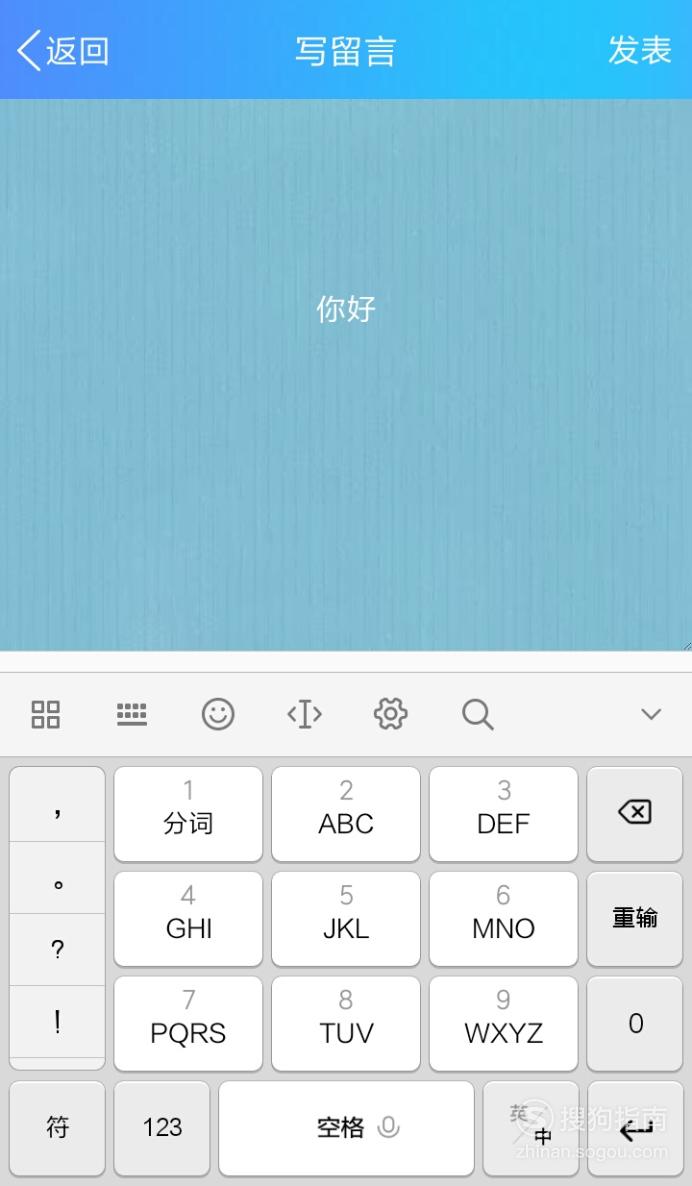Viewport: 692px width, 1186px height.
Task: Go back with the 返回 button
Action: coord(64,51)
